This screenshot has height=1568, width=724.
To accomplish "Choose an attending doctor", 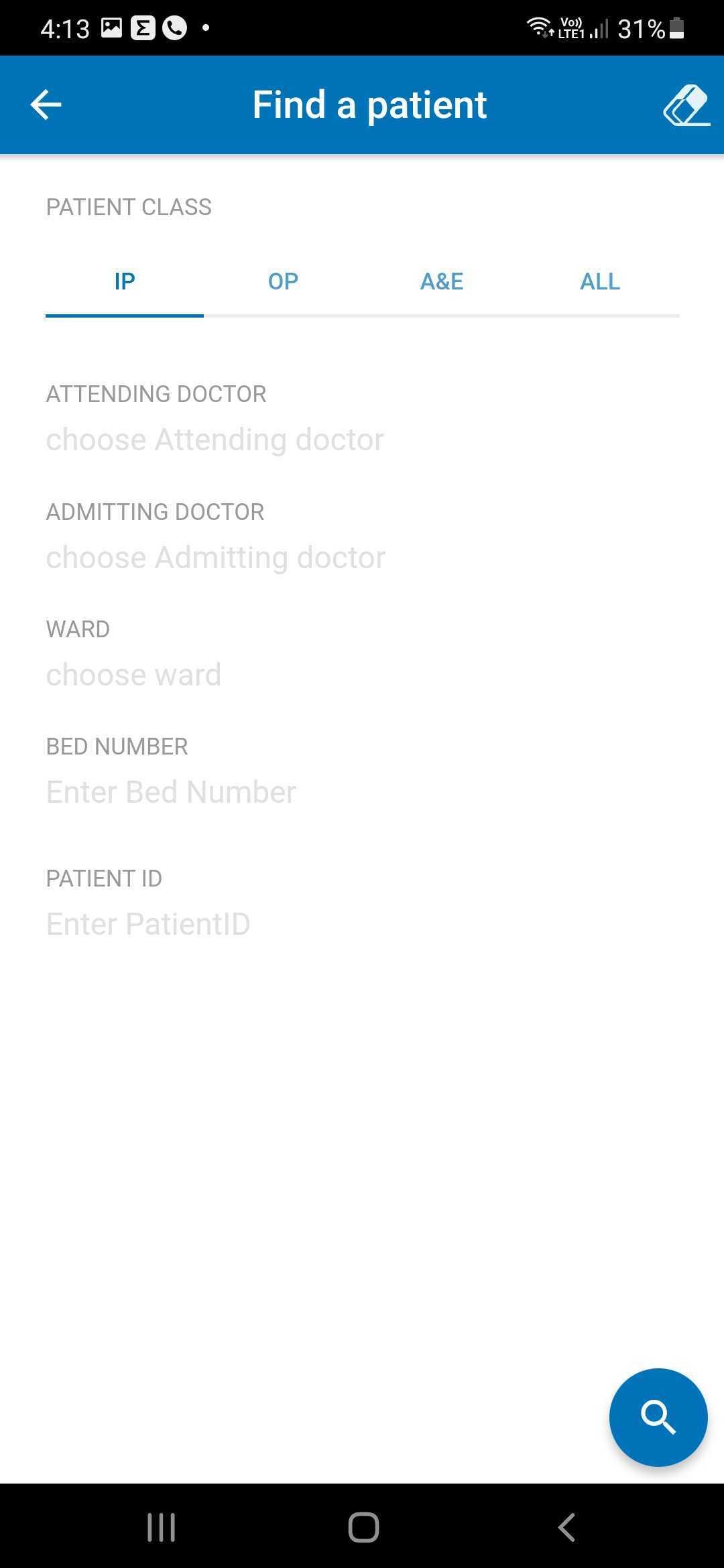I will [362, 440].
